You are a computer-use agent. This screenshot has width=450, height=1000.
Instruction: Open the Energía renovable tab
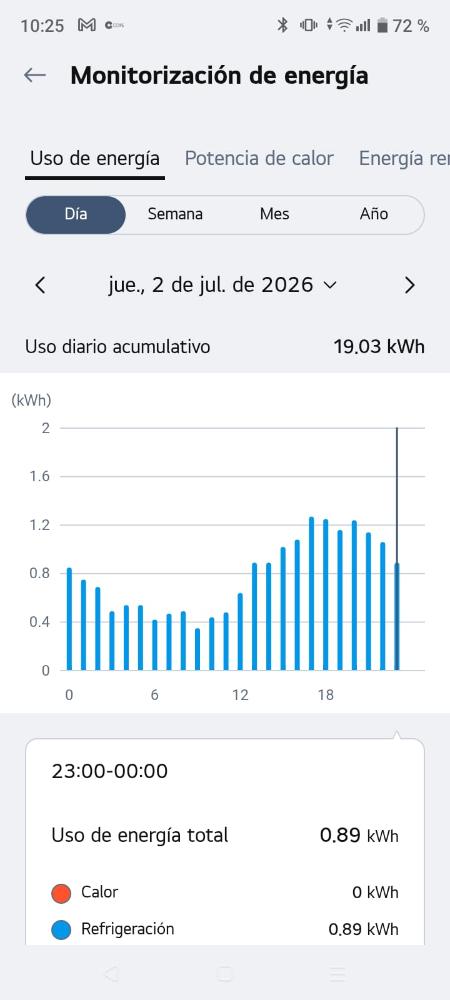pos(404,158)
